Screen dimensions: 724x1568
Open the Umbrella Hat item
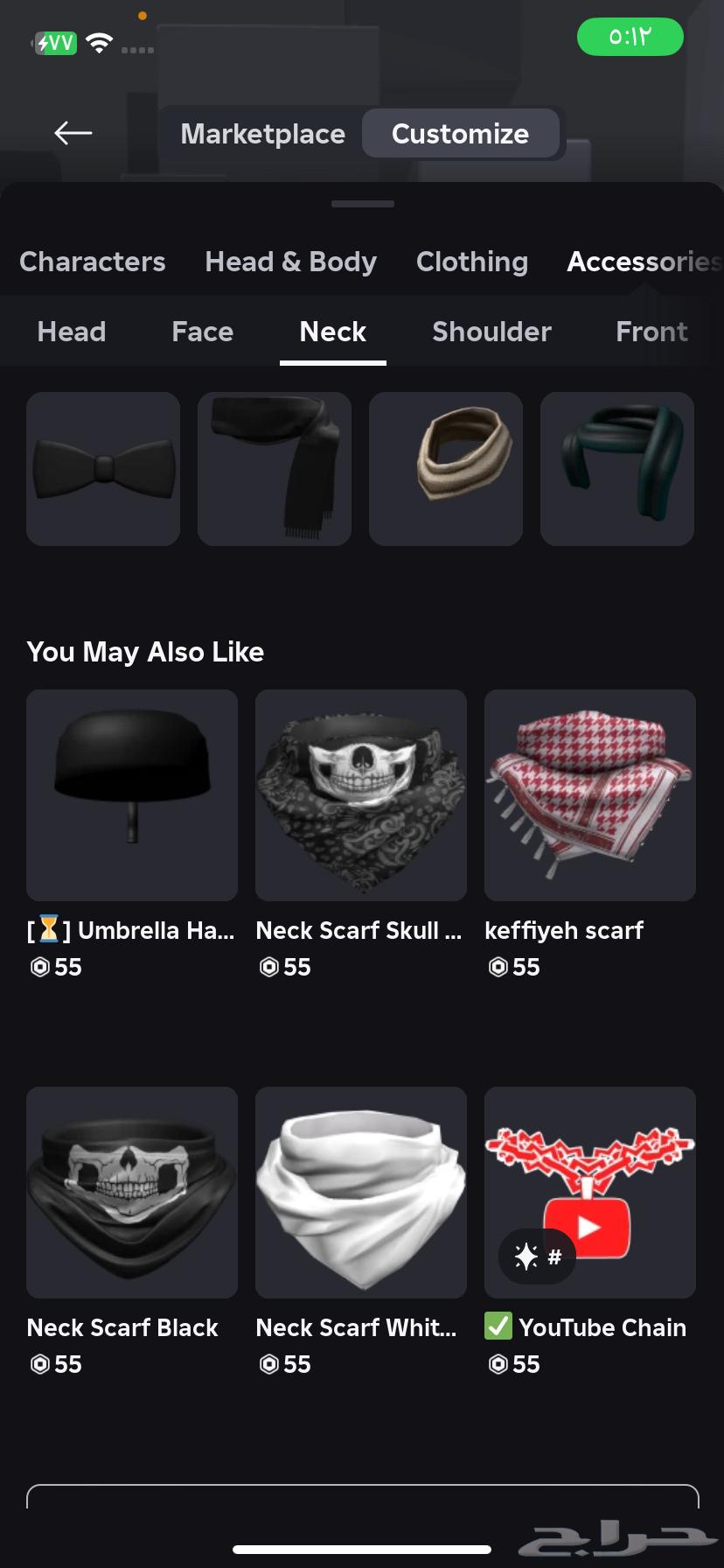click(x=132, y=795)
